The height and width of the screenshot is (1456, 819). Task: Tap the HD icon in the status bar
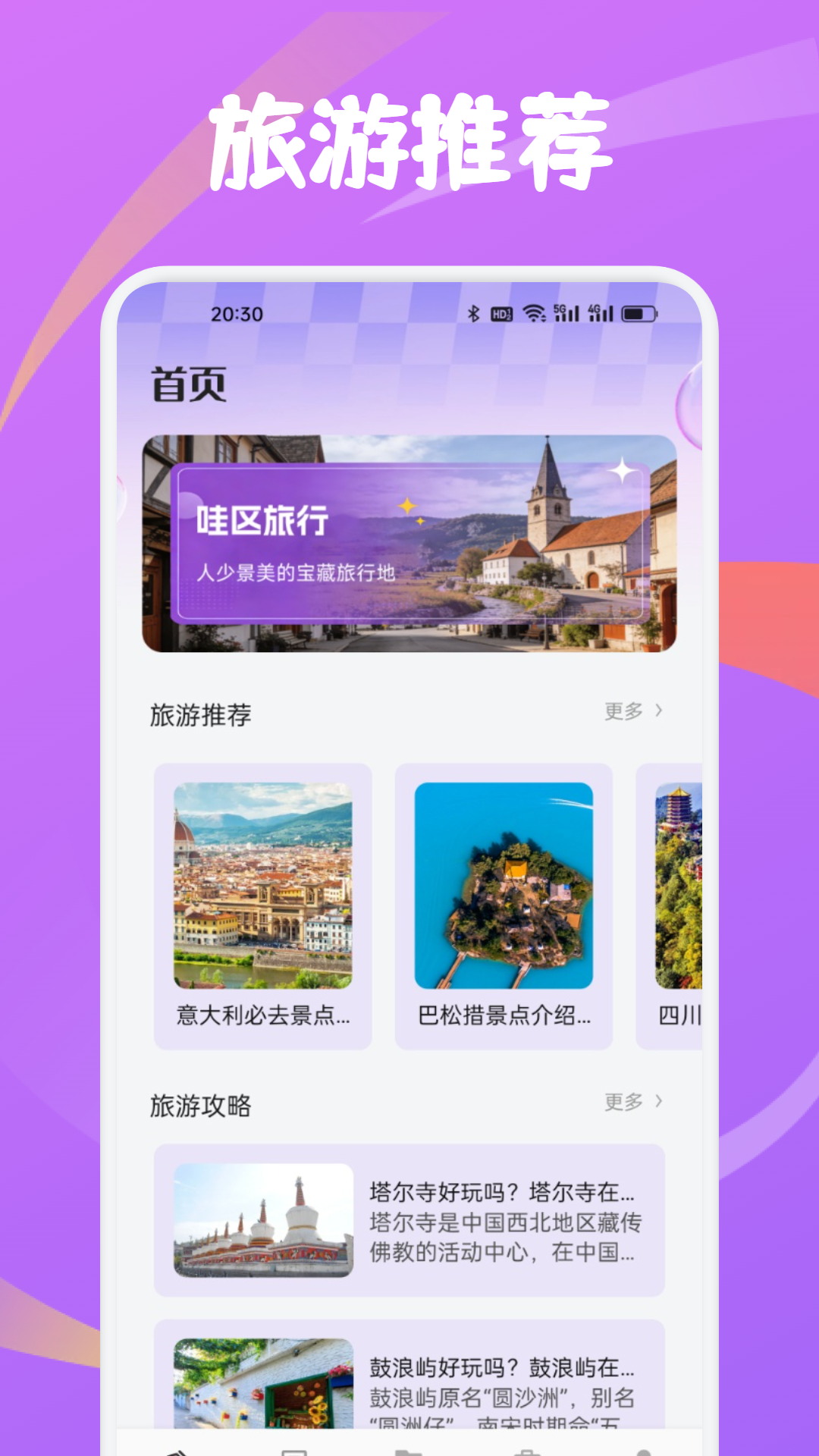[502, 313]
